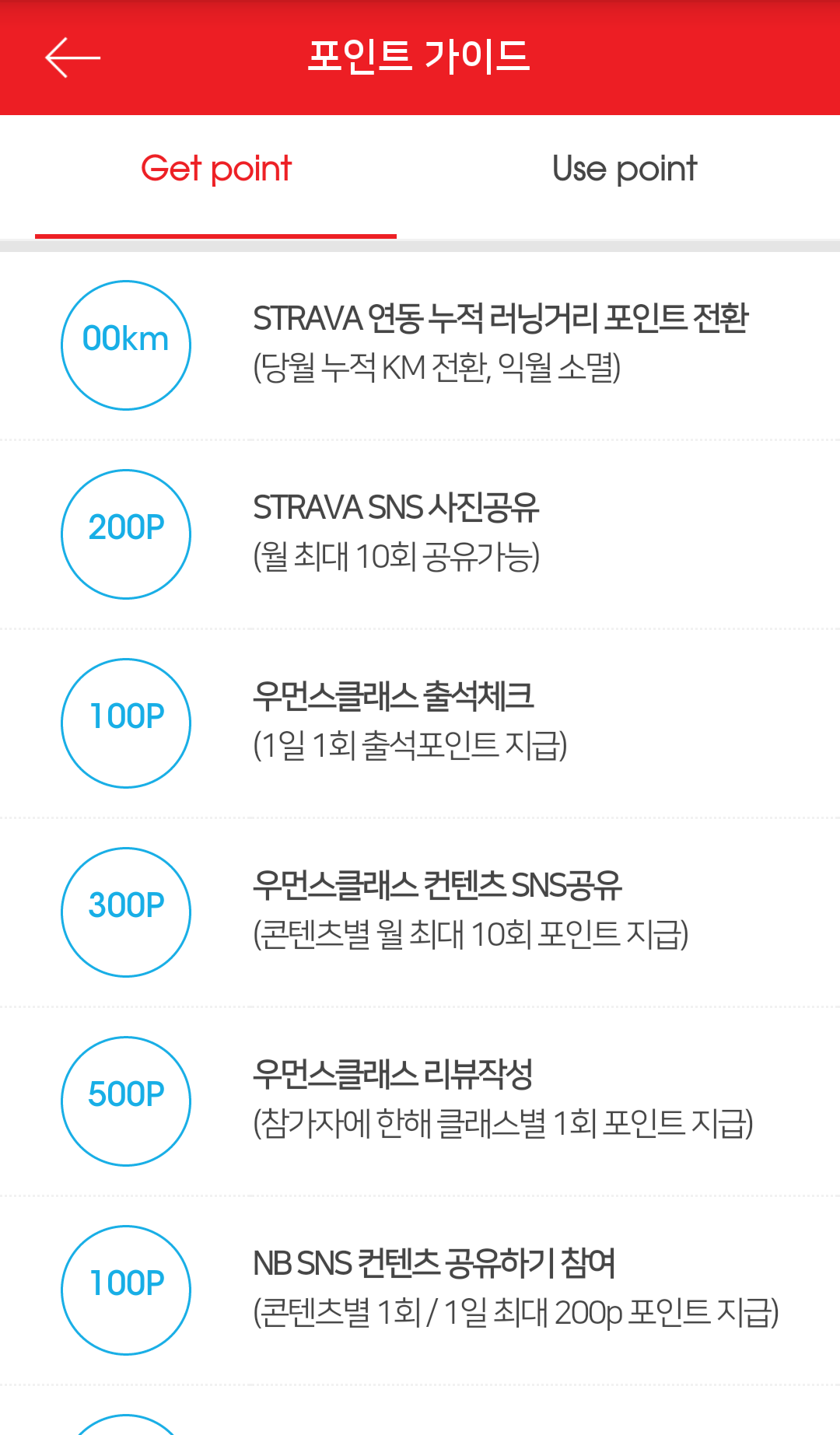Select the Get point tab
Viewport: 840px width, 1435px height.
pos(216,170)
